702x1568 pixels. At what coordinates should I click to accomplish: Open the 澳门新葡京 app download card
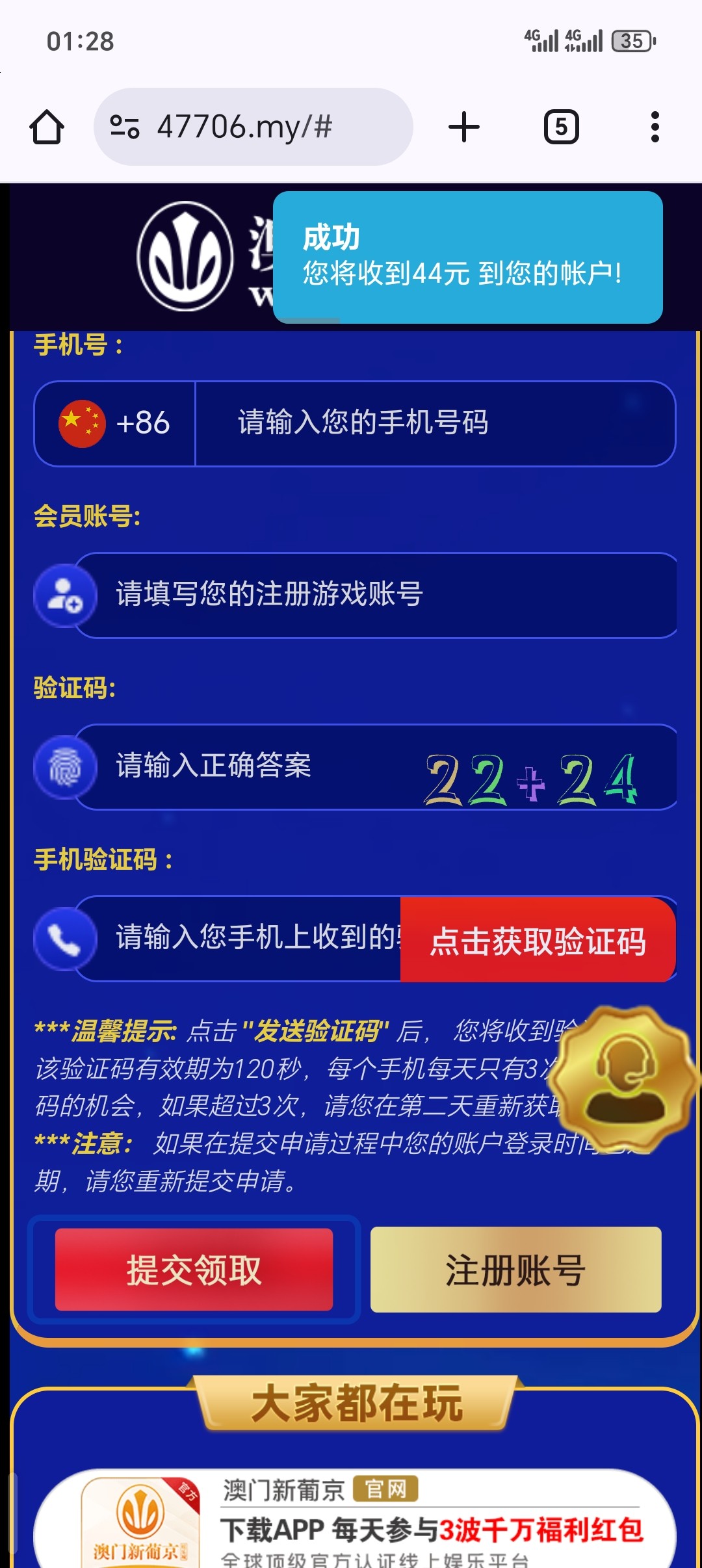click(x=354, y=1521)
